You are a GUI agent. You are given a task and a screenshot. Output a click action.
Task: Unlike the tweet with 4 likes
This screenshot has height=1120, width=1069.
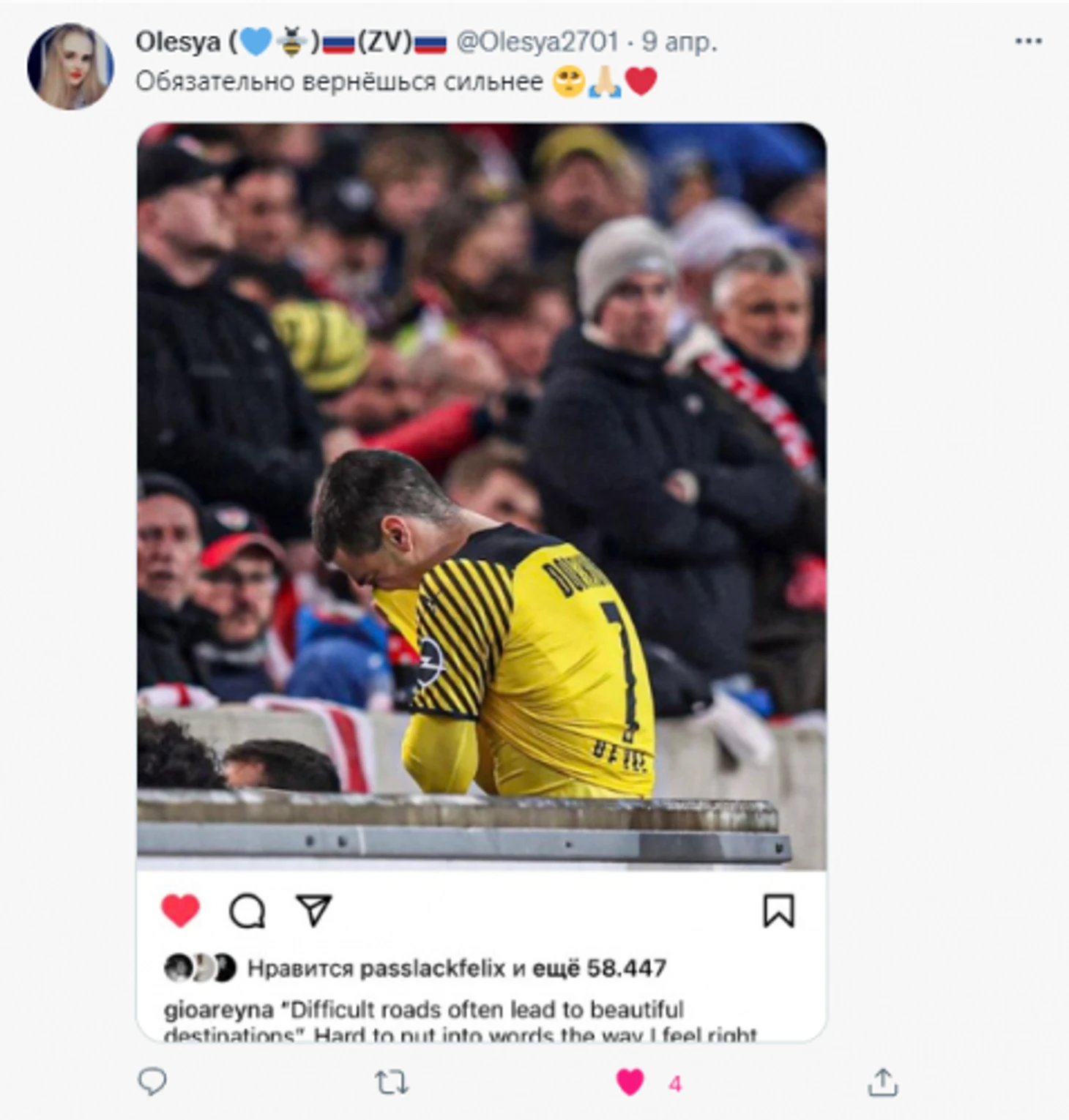point(630,1082)
